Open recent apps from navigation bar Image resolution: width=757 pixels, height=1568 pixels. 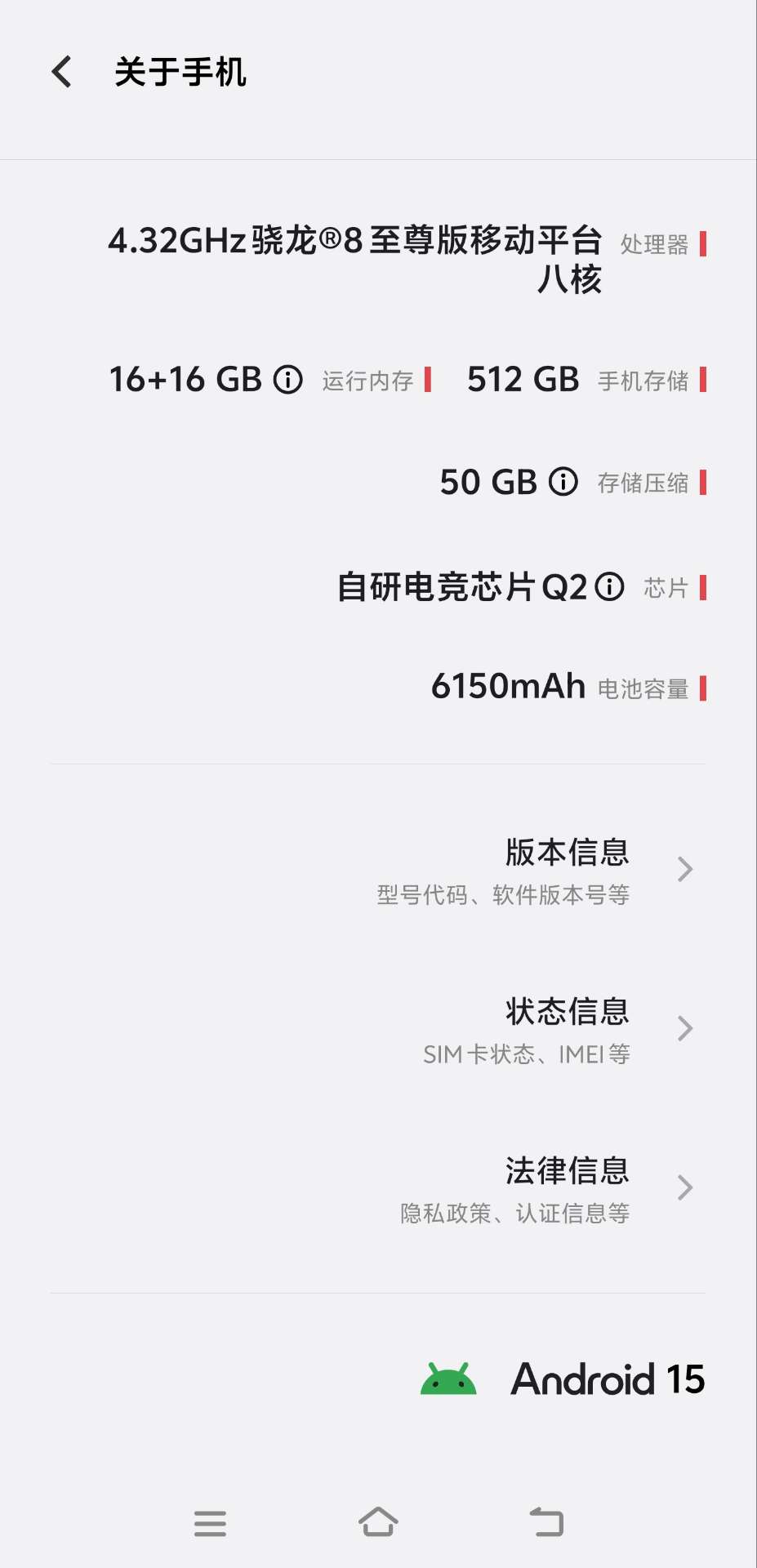[211, 1523]
